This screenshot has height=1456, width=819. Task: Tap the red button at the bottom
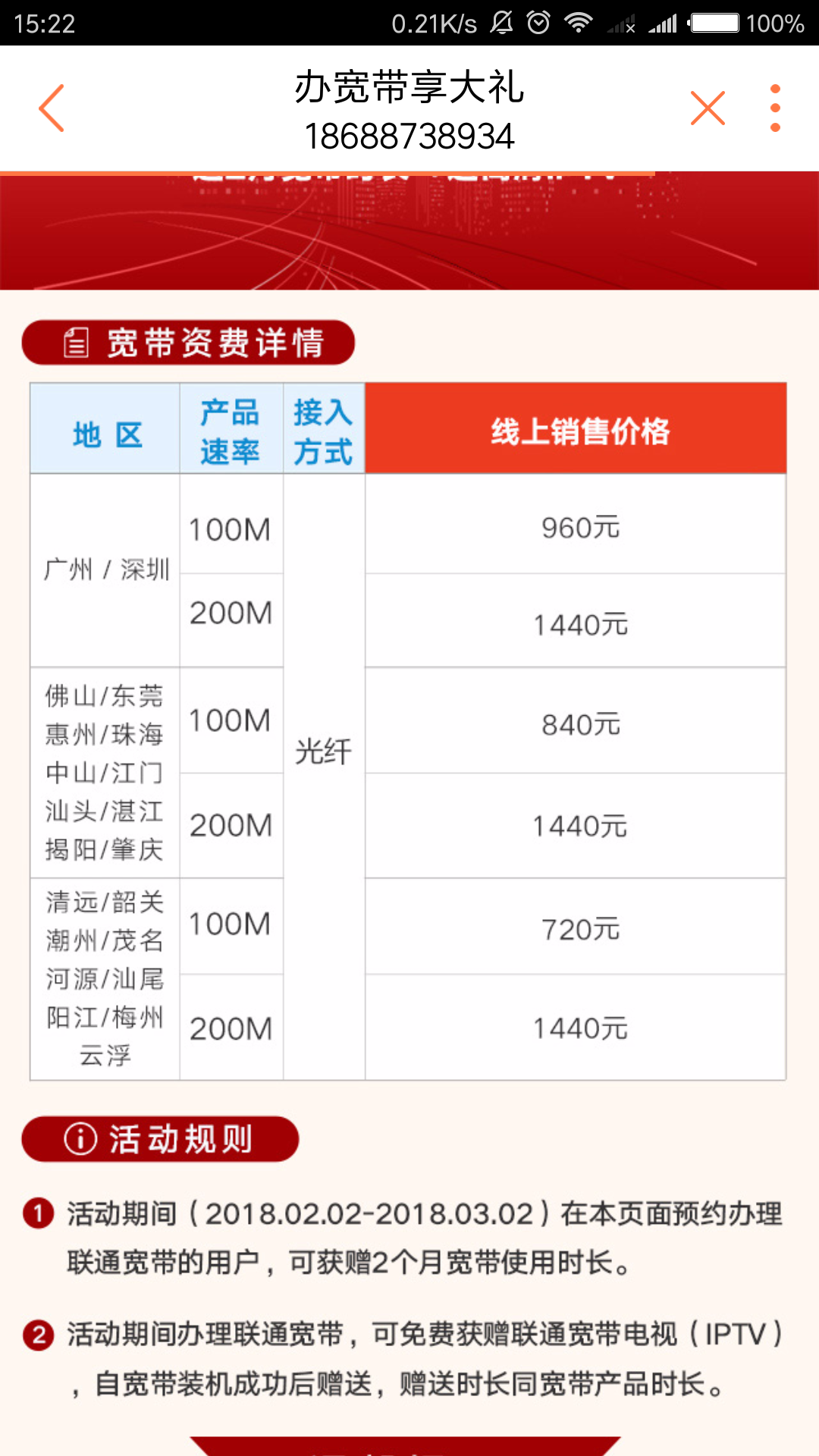tap(406, 1446)
